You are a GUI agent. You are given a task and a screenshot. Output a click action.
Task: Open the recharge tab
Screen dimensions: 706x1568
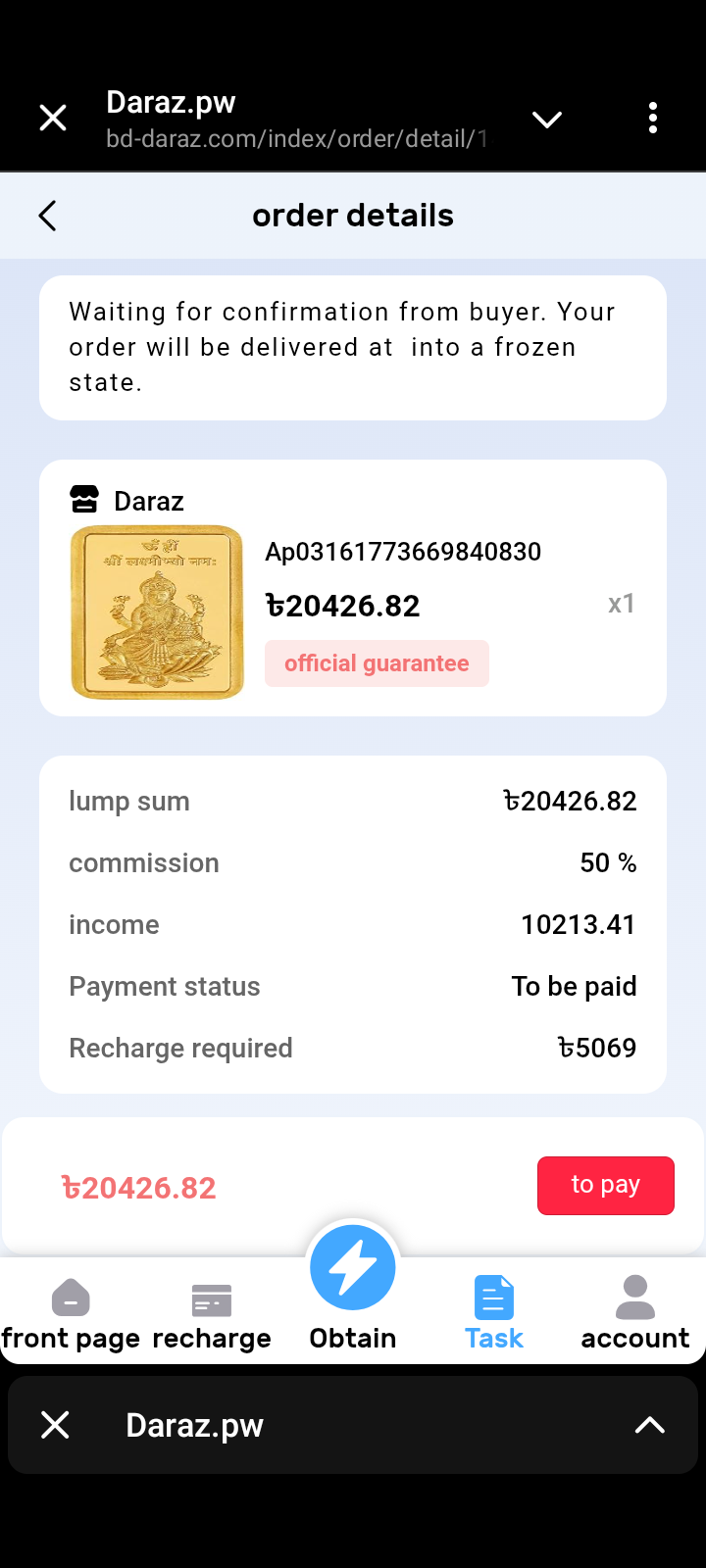212,1315
